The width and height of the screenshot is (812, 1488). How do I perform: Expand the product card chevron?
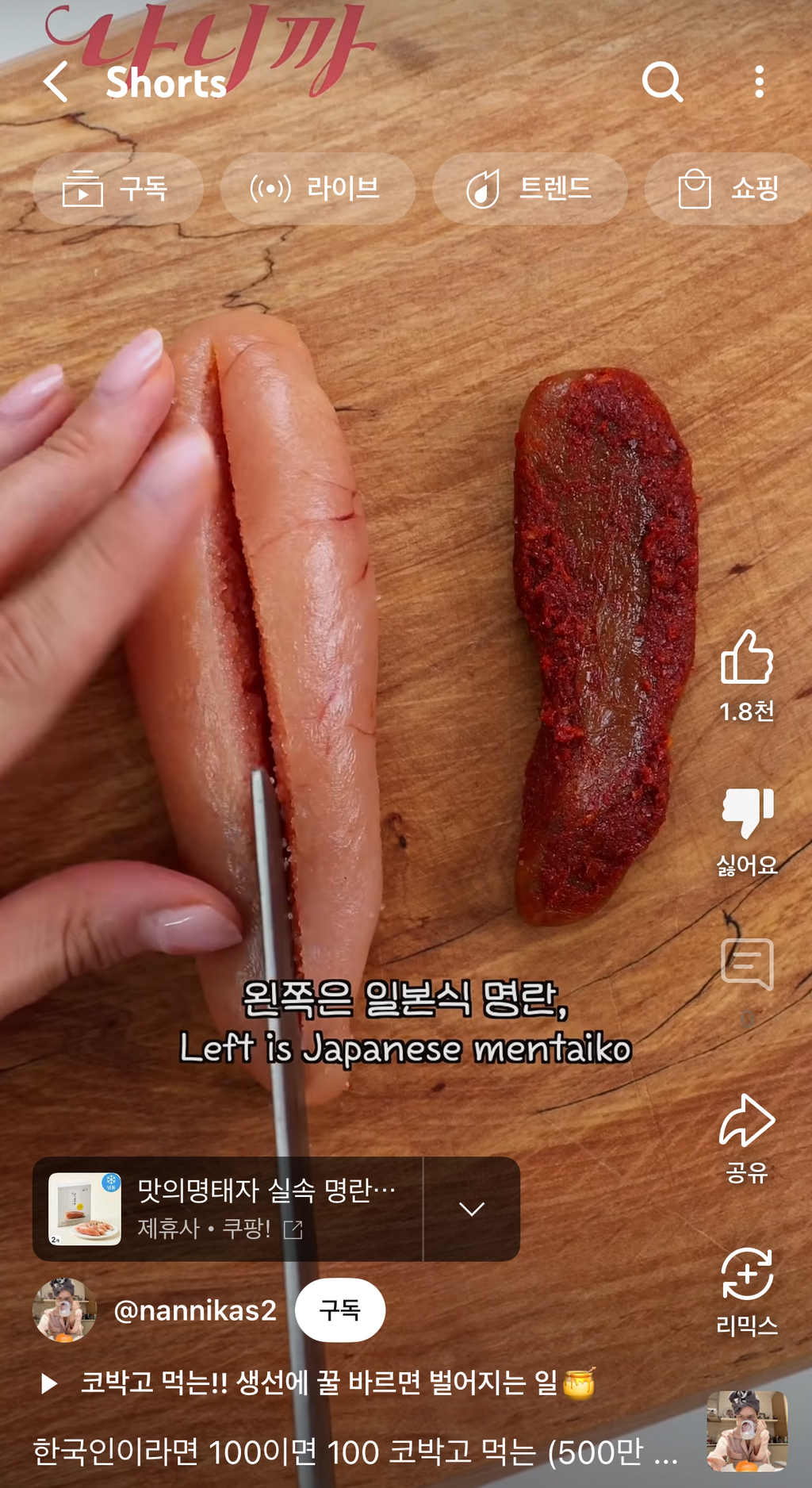472,1209
